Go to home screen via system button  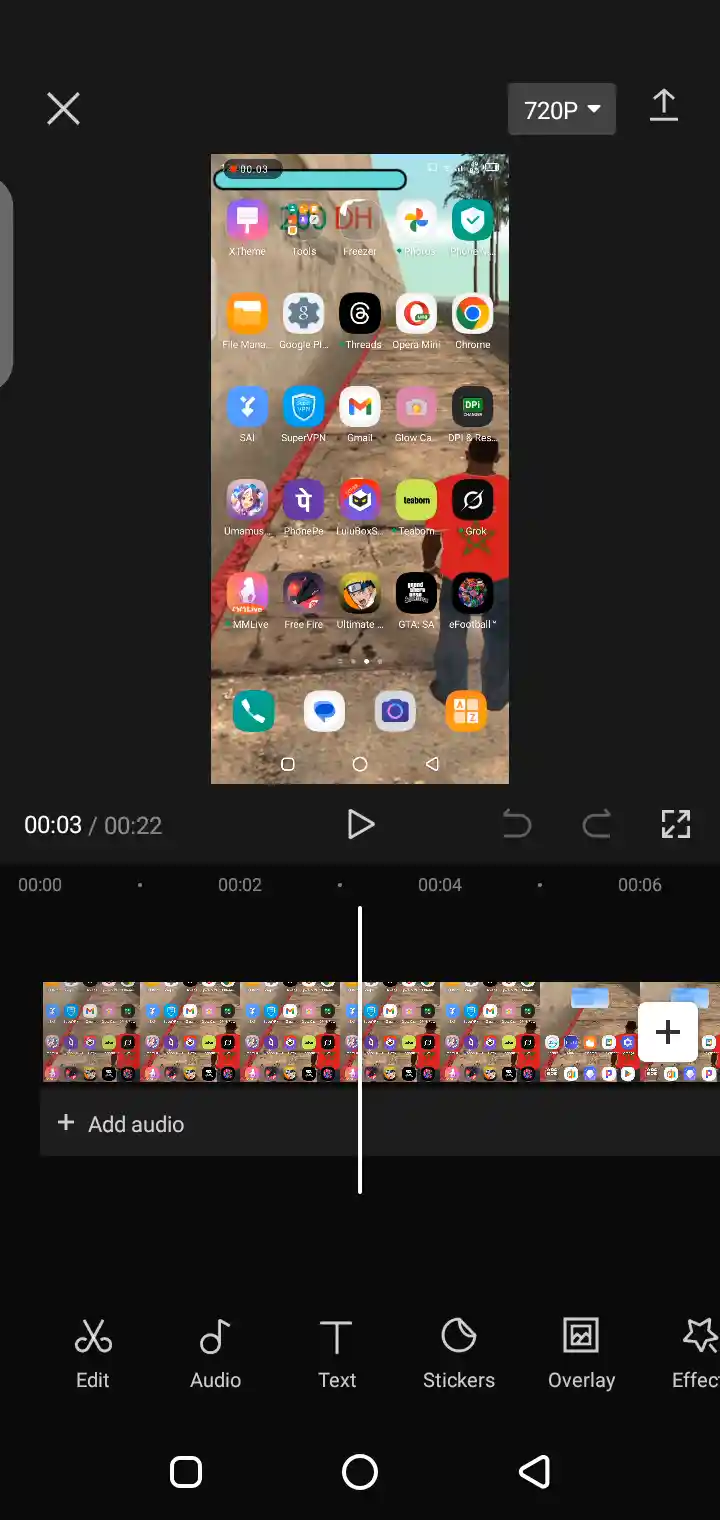click(360, 1471)
